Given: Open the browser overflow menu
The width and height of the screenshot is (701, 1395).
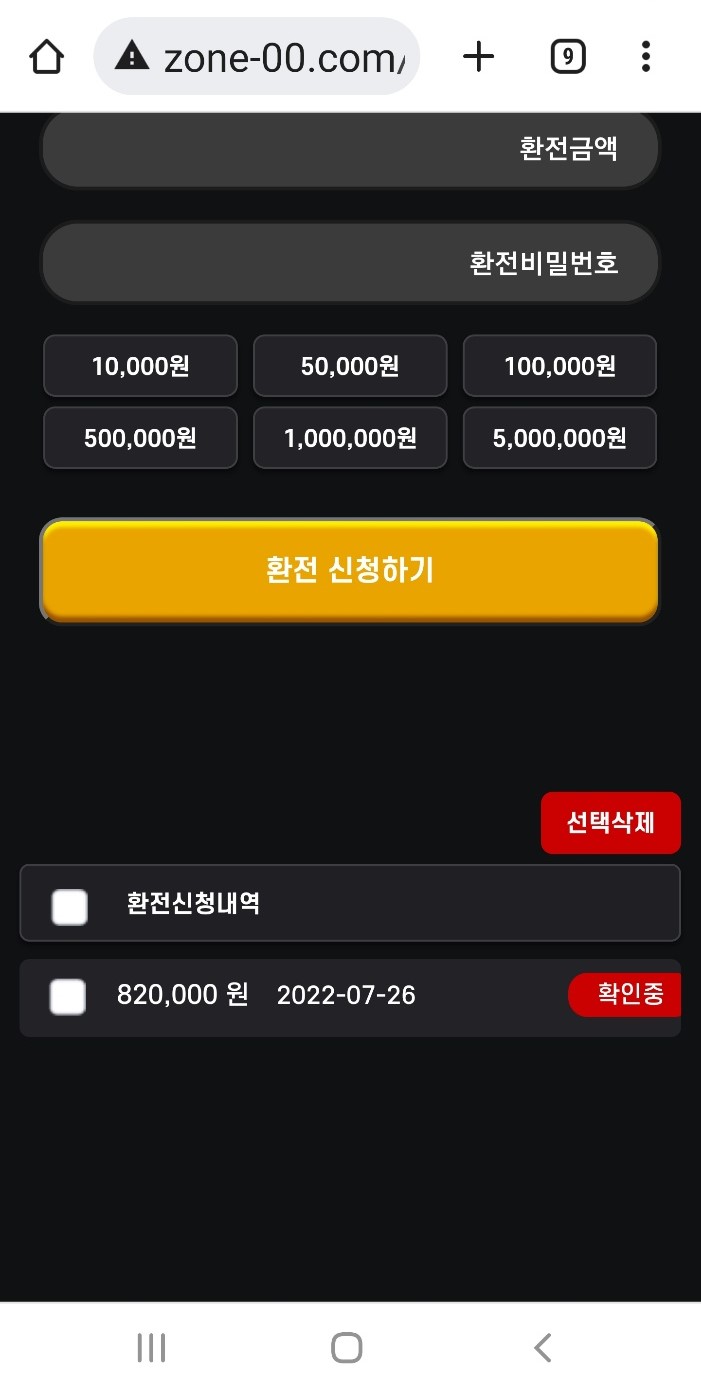Looking at the screenshot, I should pyautogui.click(x=646, y=57).
